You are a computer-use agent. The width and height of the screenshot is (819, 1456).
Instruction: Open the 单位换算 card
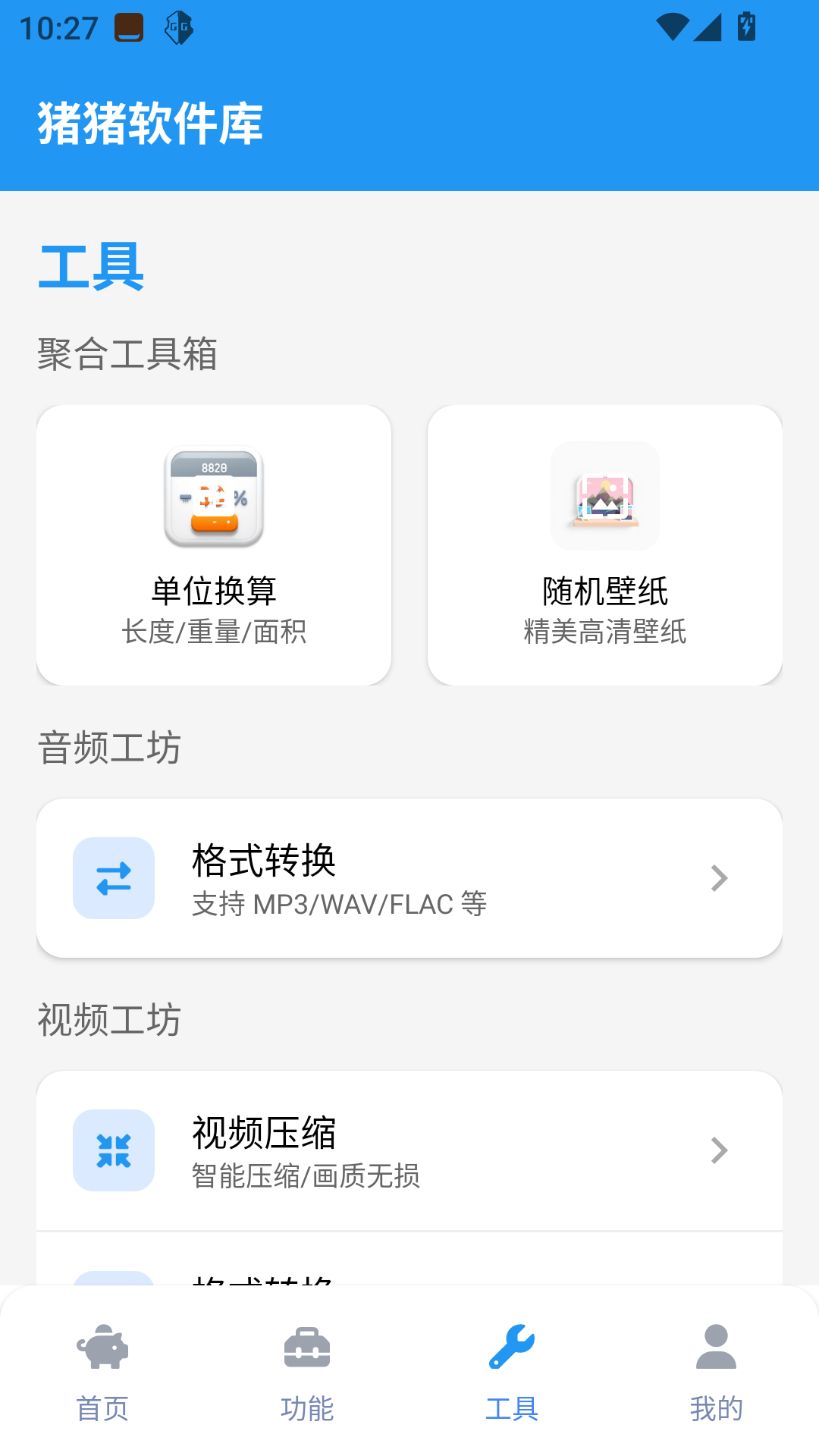click(213, 544)
